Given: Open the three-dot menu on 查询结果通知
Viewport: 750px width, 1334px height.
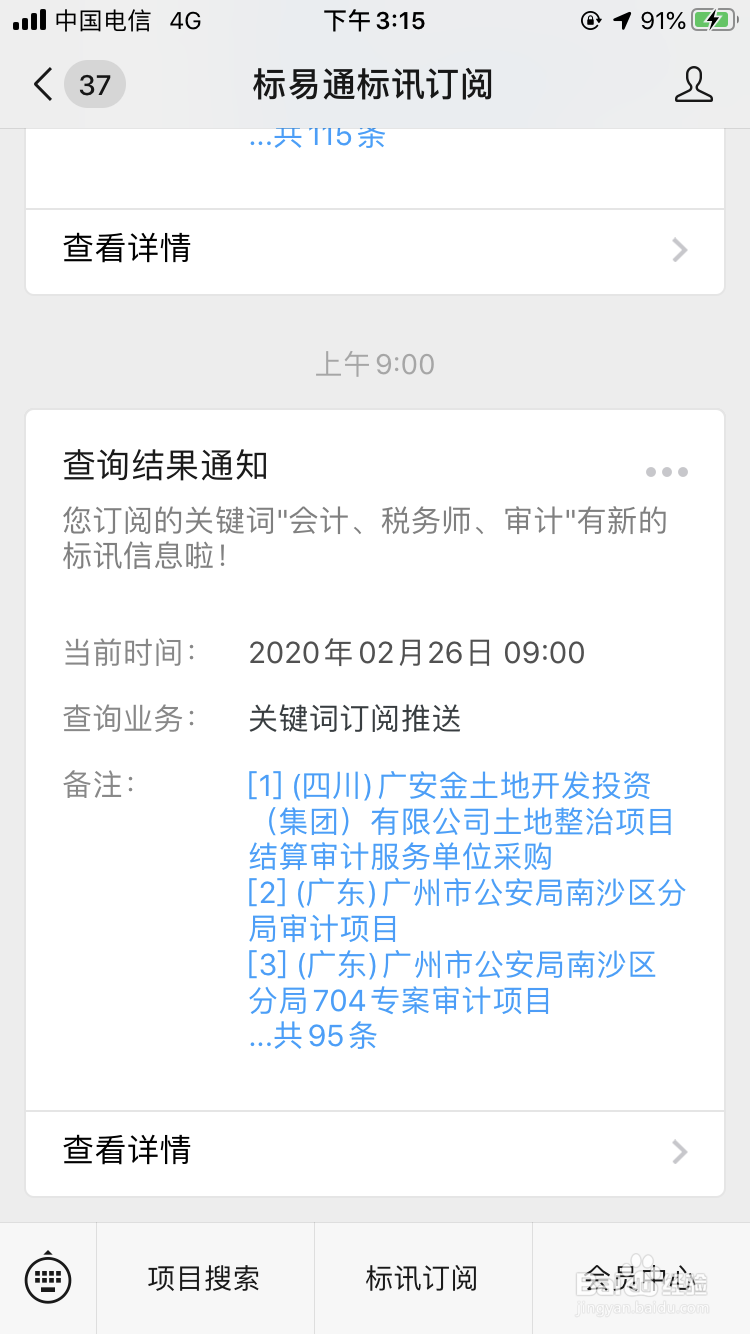Looking at the screenshot, I should tap(666, 472).
